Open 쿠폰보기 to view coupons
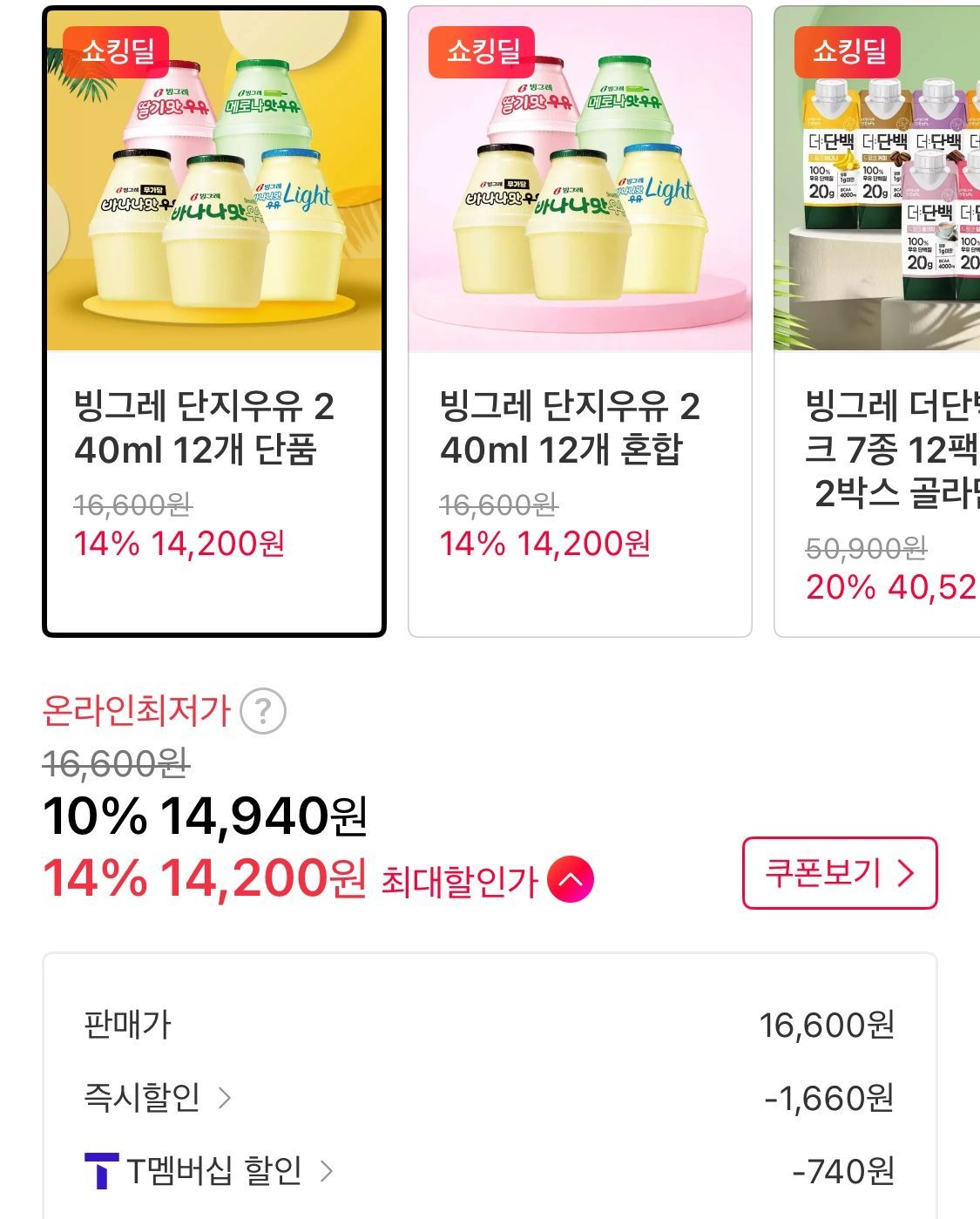The image size is (980, 1219). pyautogui.click(x=839, y=873)
